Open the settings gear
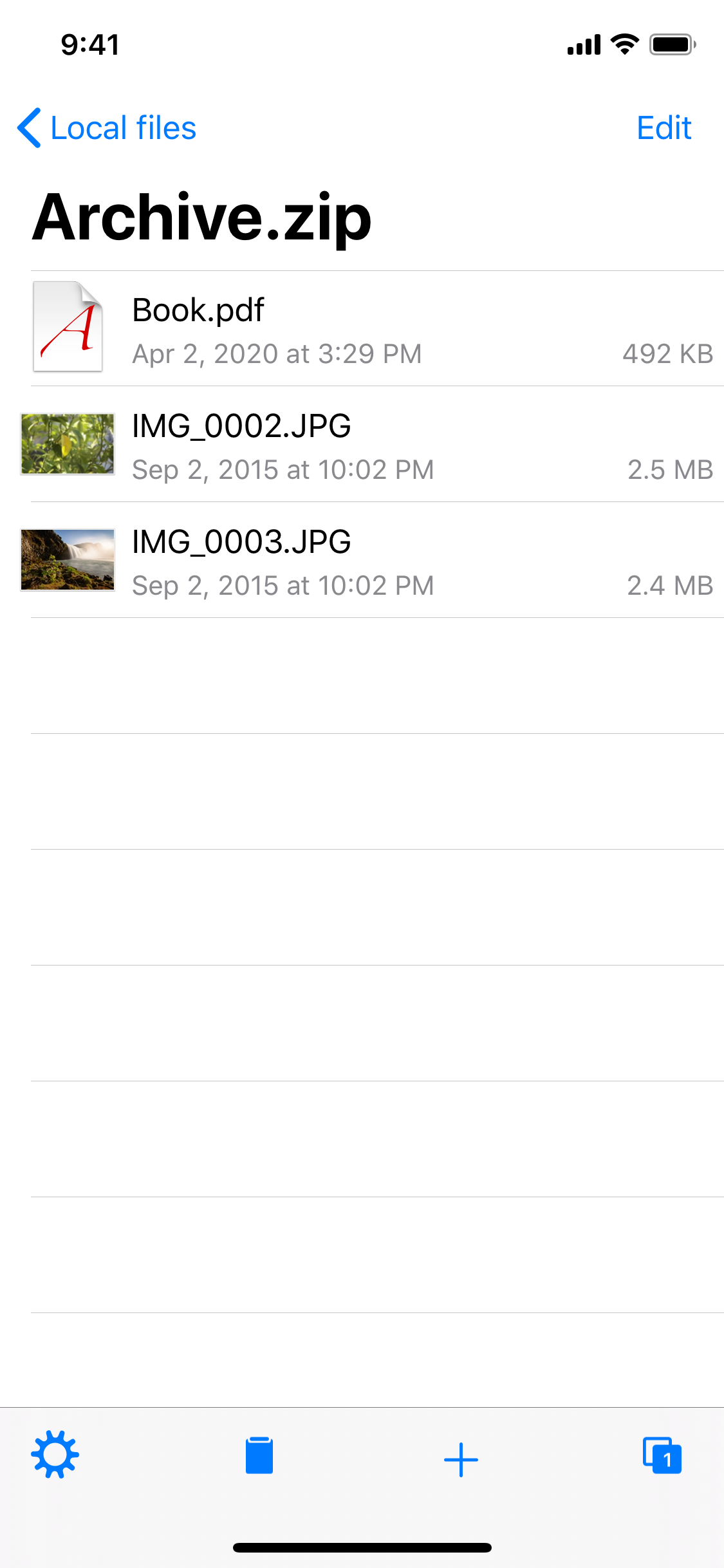 [x=55, y=1455]
